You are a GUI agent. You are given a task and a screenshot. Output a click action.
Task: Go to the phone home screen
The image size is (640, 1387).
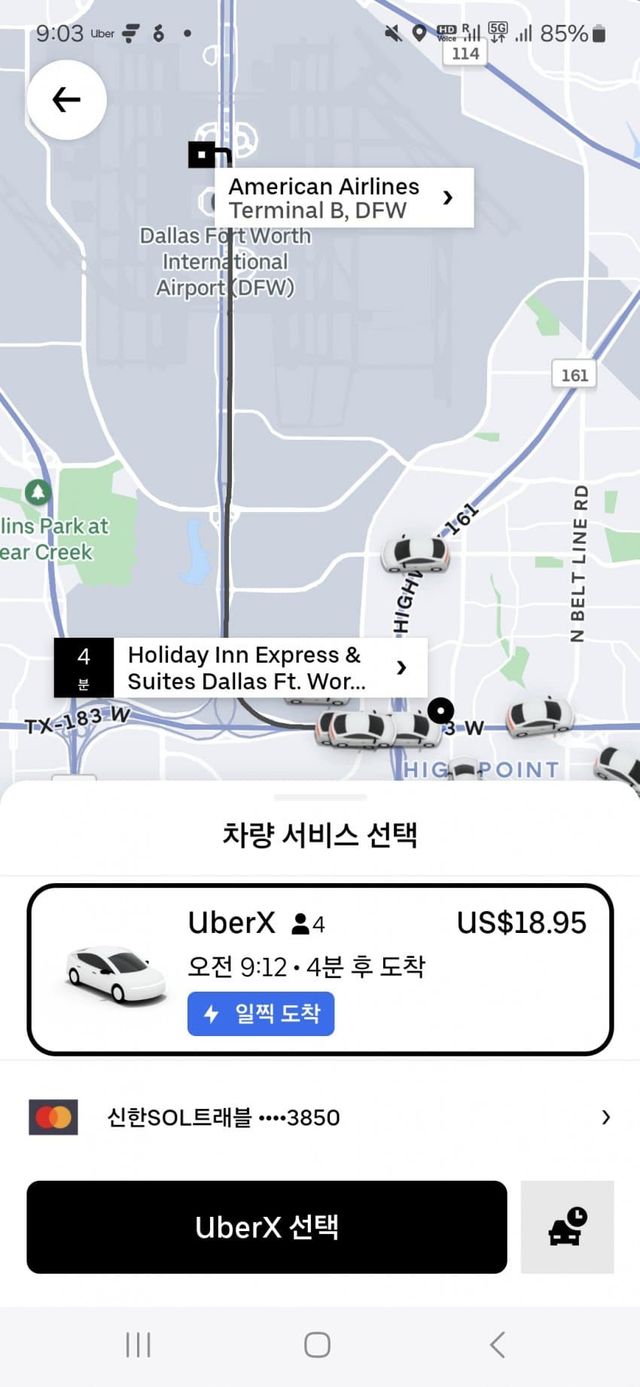[x=317, y=1345]
